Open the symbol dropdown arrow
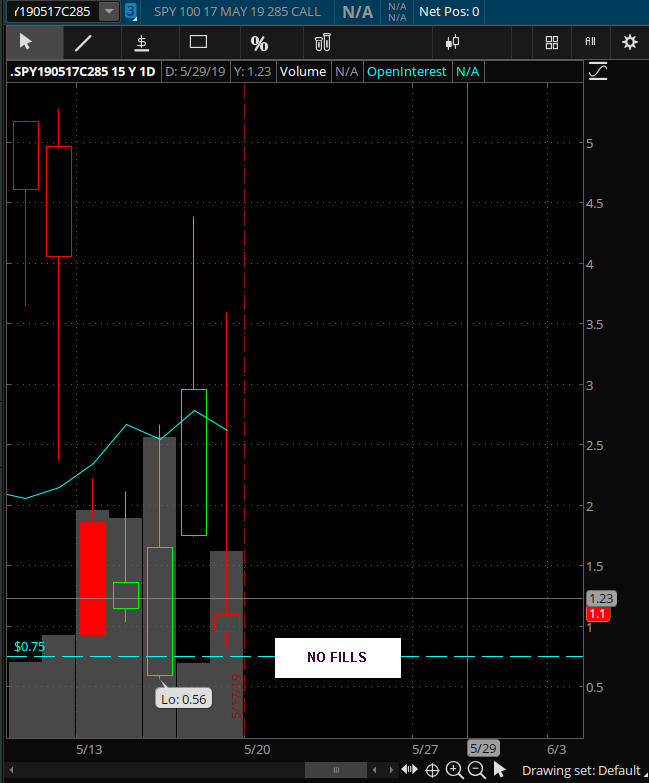649x783 pixels. [x=108, y=12]
